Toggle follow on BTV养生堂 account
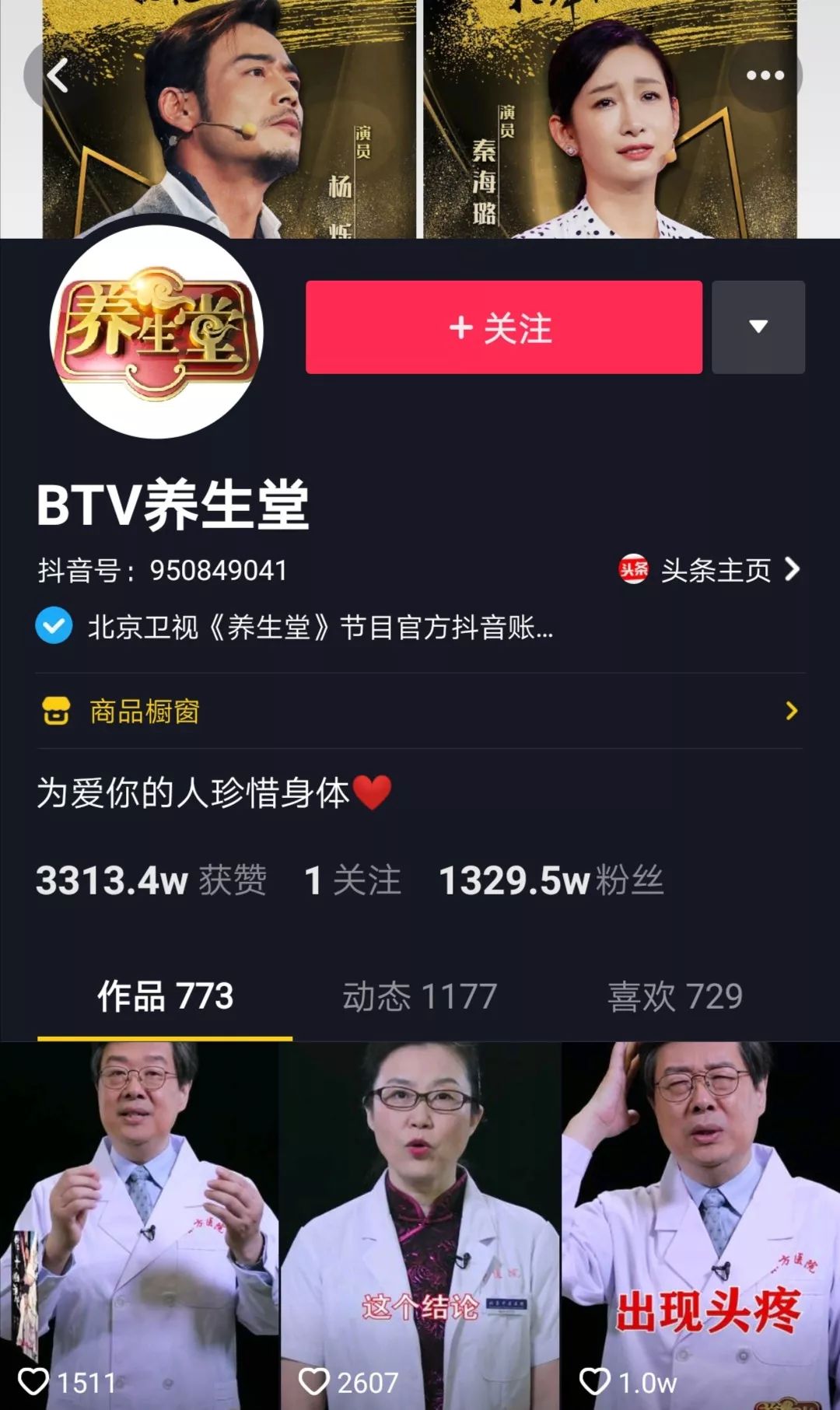 [x=504, y=328]
